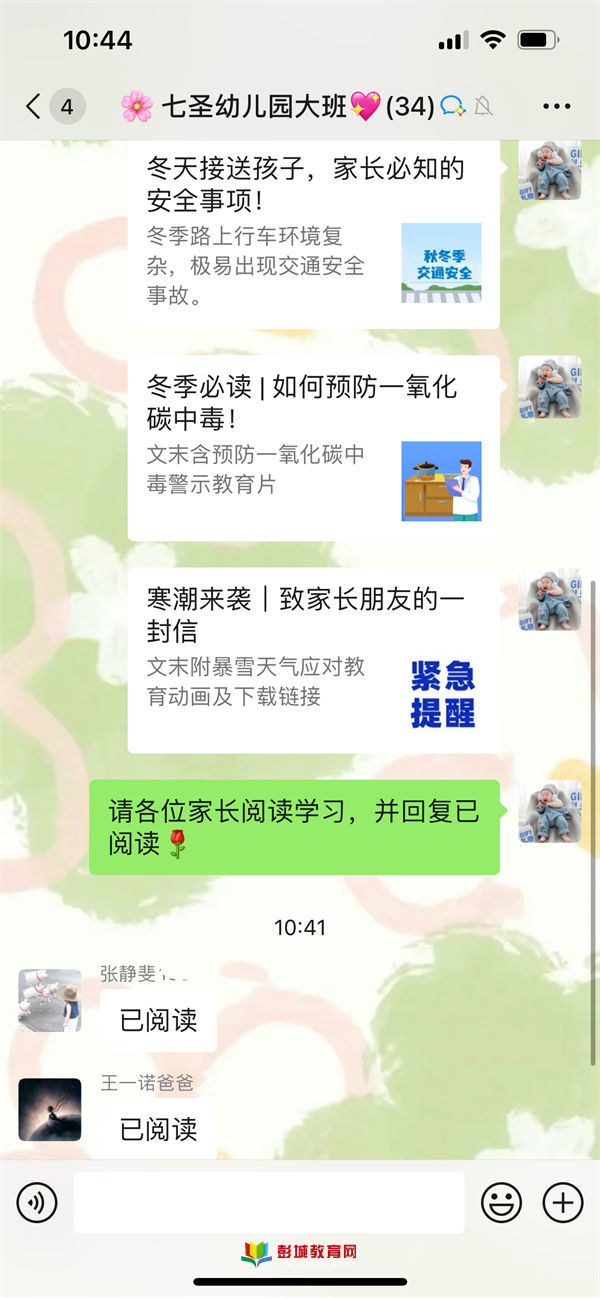Tap the message text field

point(269,1202)
